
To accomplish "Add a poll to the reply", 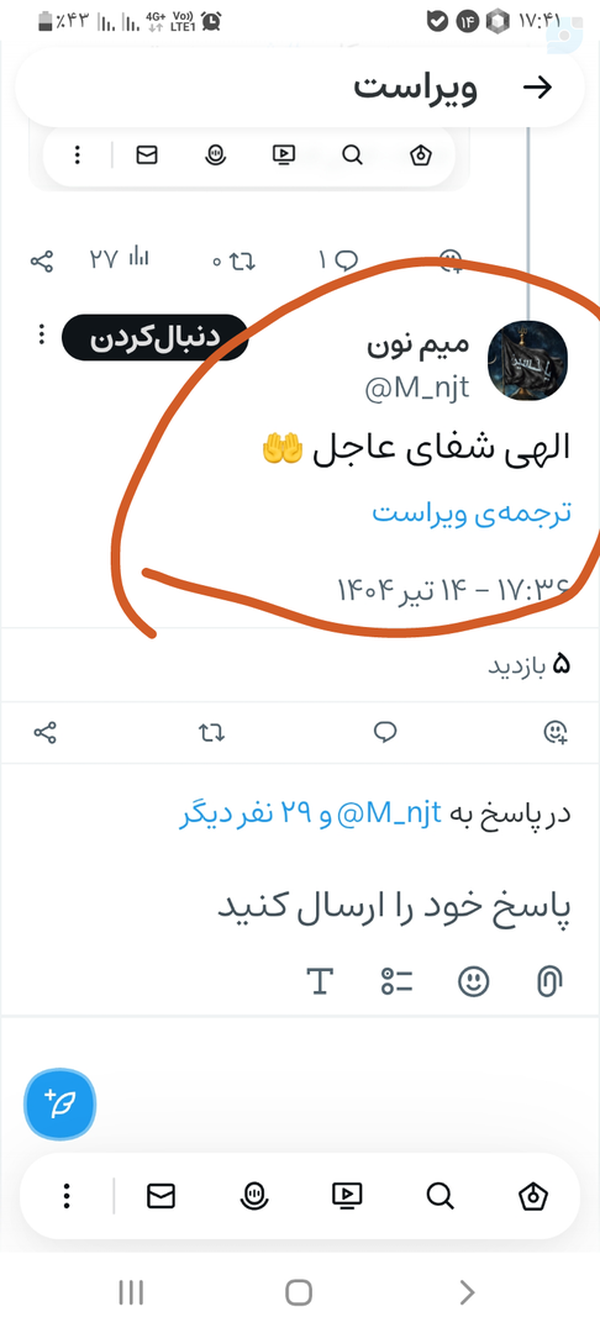I will coord(396,981).
